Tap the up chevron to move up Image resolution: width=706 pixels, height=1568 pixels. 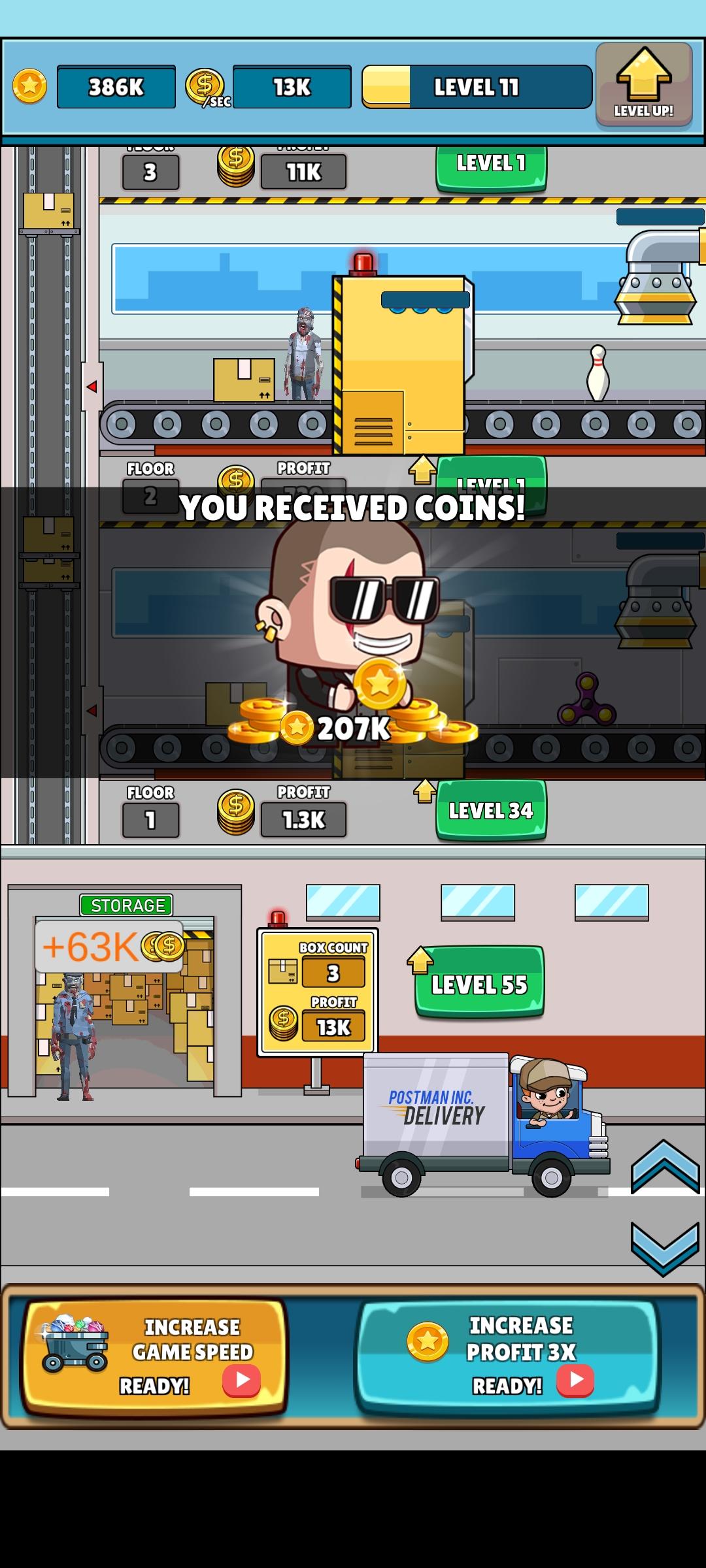click(x=665, y=1167)
